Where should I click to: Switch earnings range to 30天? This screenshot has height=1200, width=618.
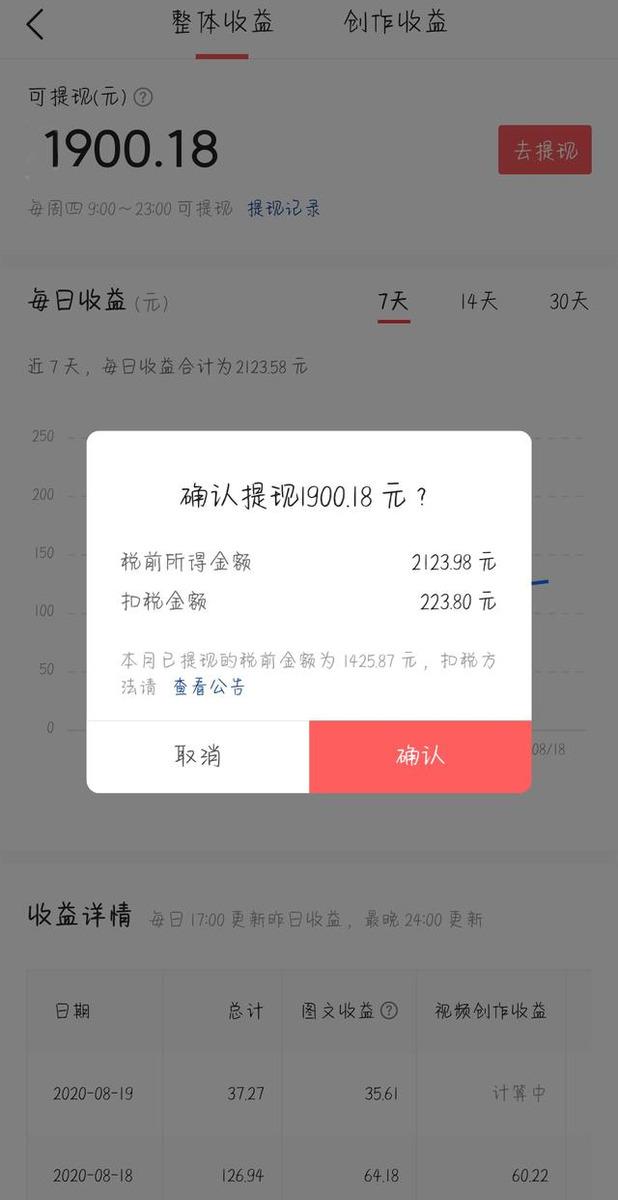click(568, 301)
